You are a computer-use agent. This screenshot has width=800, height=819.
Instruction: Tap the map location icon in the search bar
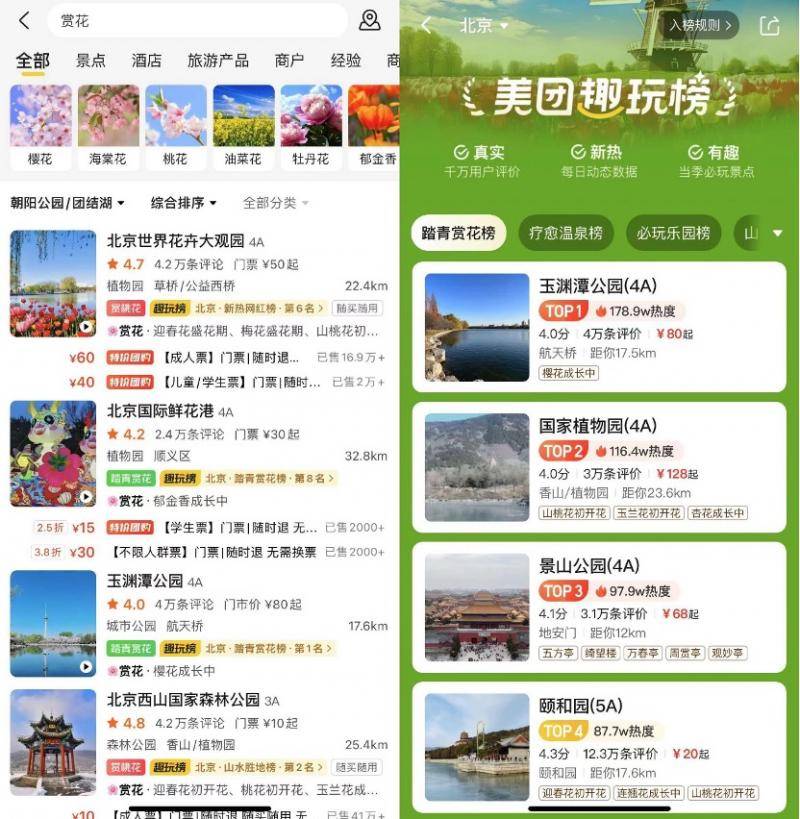pos(368,20)
